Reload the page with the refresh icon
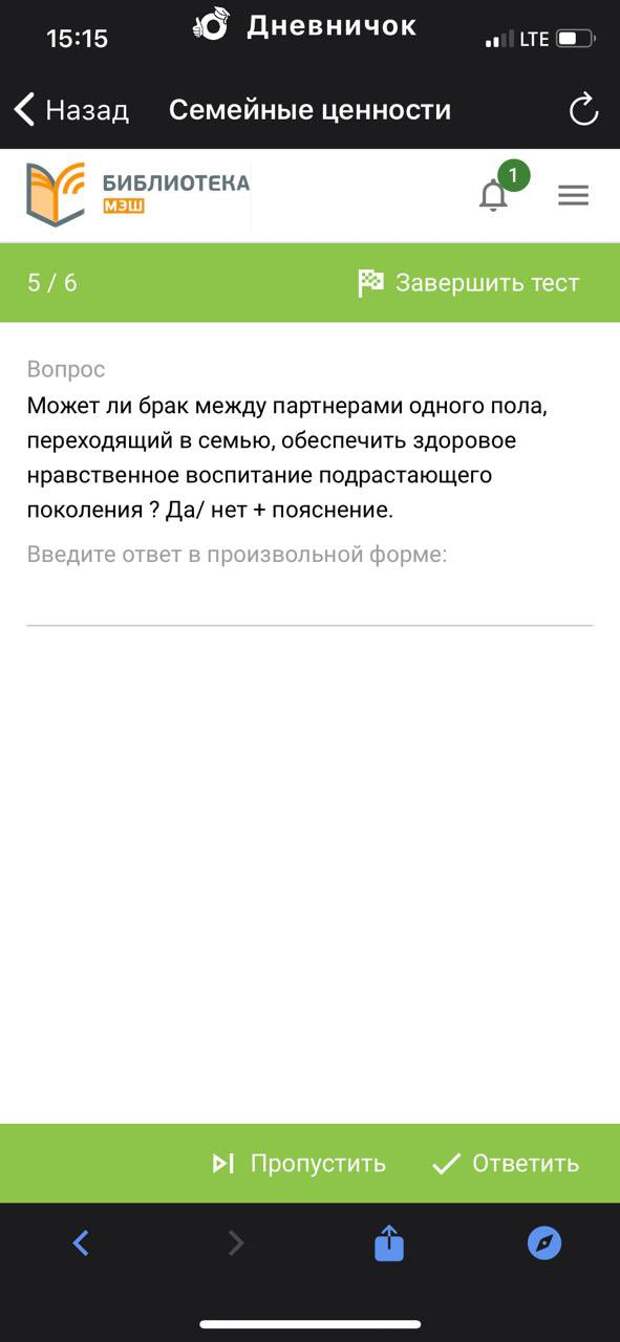 tap(583, 110)
